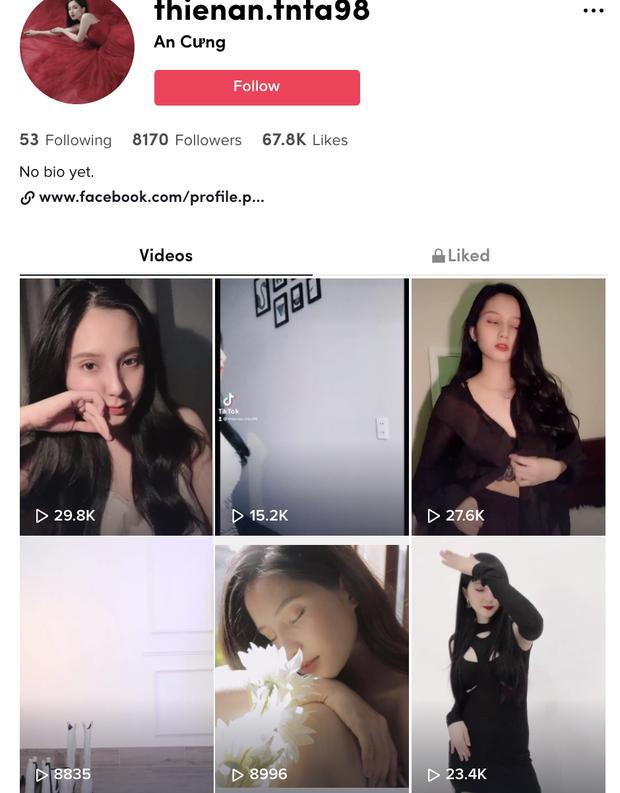Open the video with 29.8K views
This screenshot has height=793, width=620.
[x=116, y=406]
